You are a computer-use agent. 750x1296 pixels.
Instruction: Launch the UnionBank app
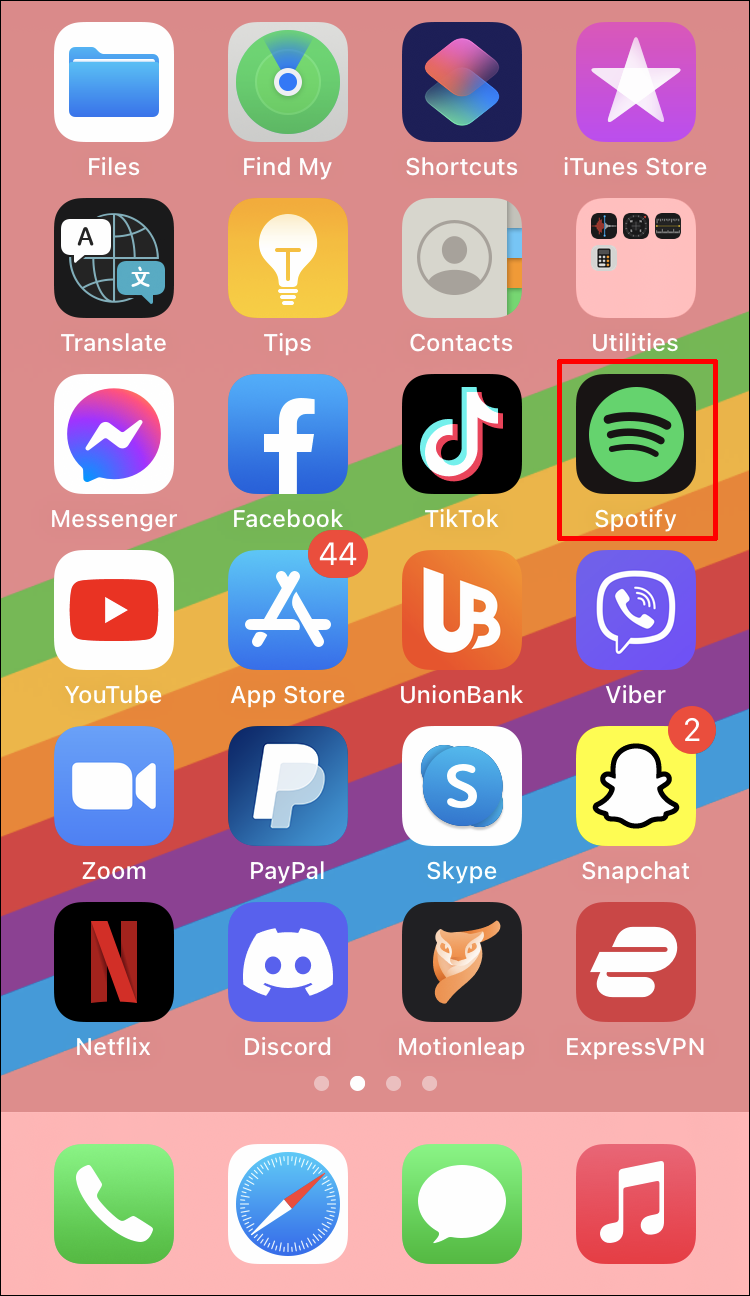click(462, 610)
